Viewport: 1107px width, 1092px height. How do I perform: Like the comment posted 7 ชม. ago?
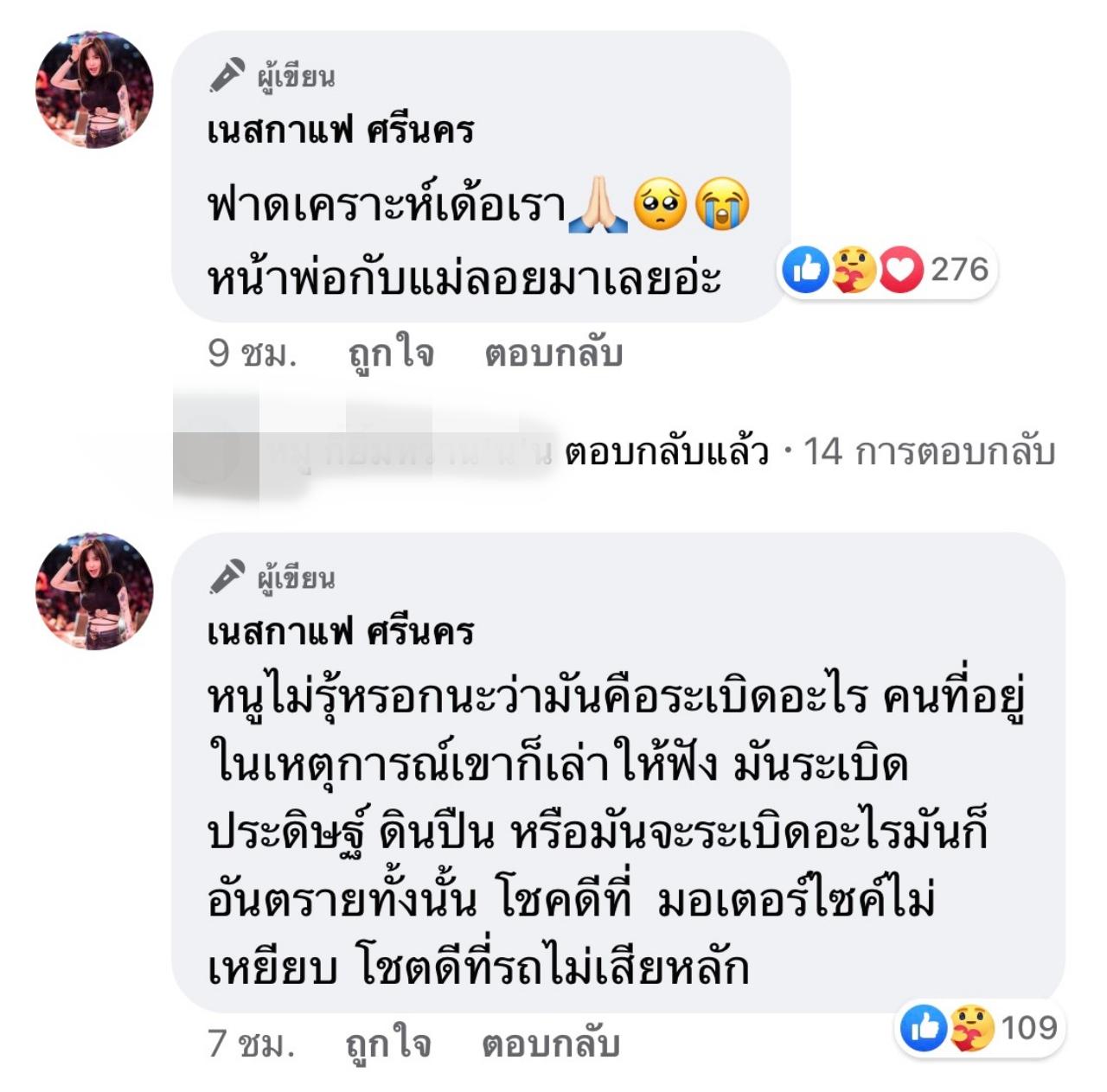(x=388, y=1044)
